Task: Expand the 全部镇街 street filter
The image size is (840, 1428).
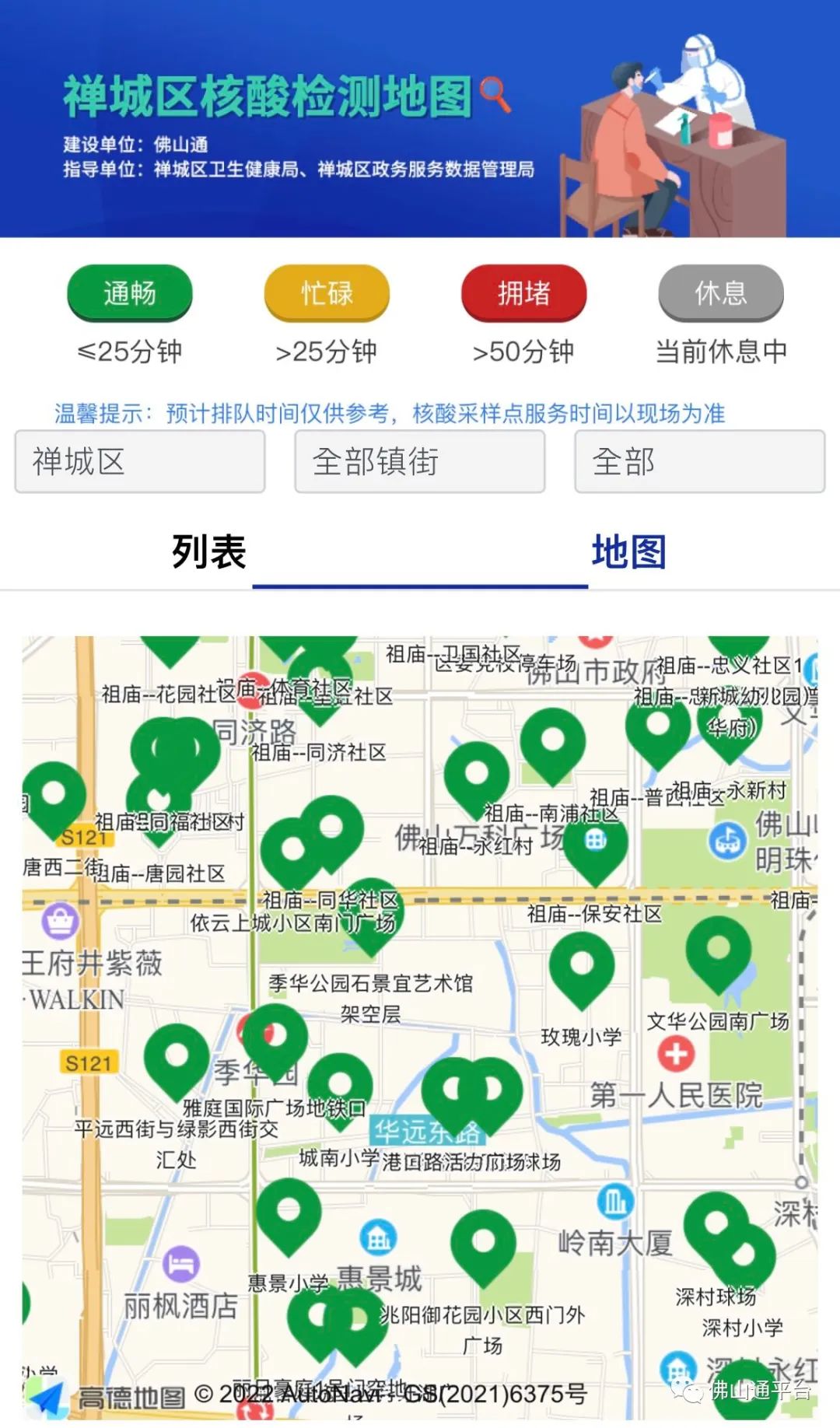Action: [x=420, y=462]
